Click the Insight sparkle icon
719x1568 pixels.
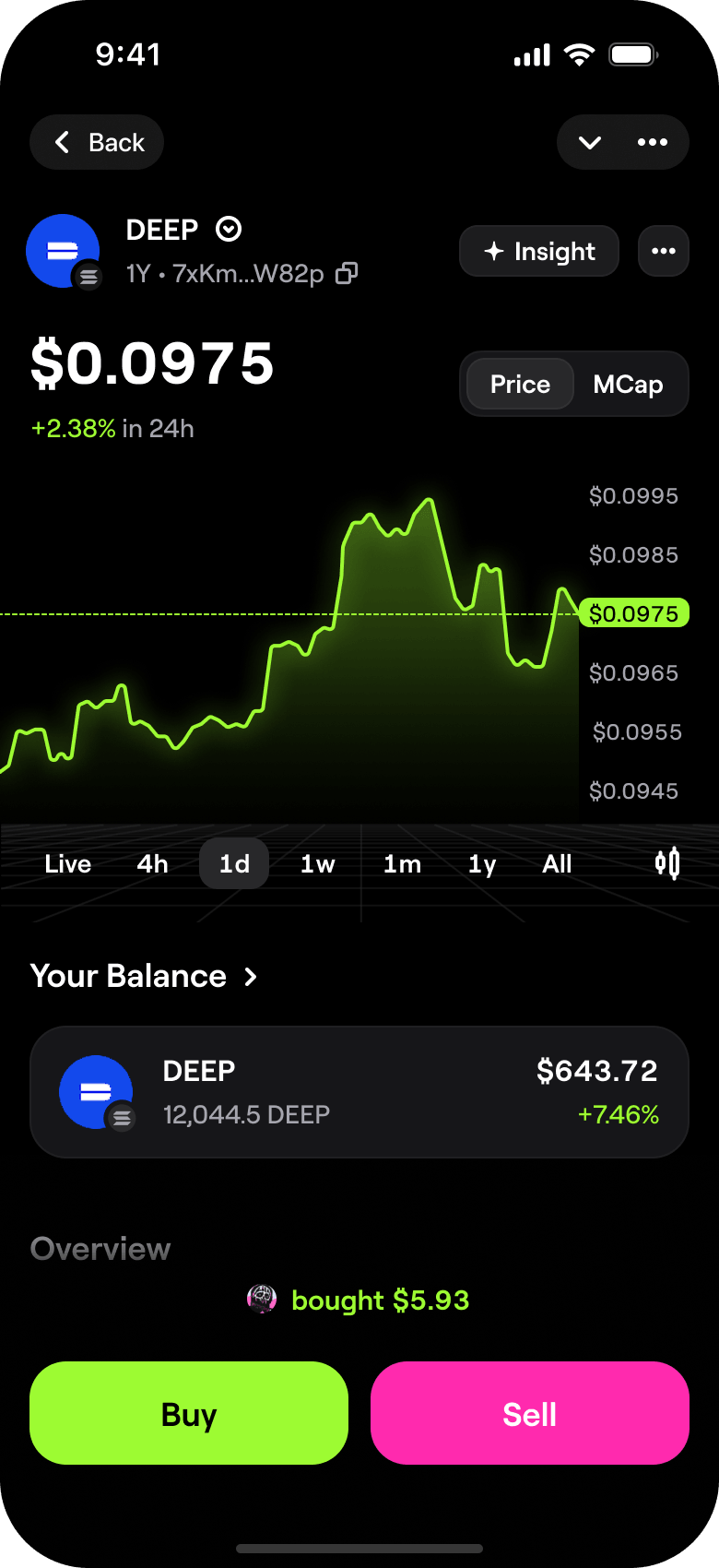pyautogui.click(x=494, y=251)
